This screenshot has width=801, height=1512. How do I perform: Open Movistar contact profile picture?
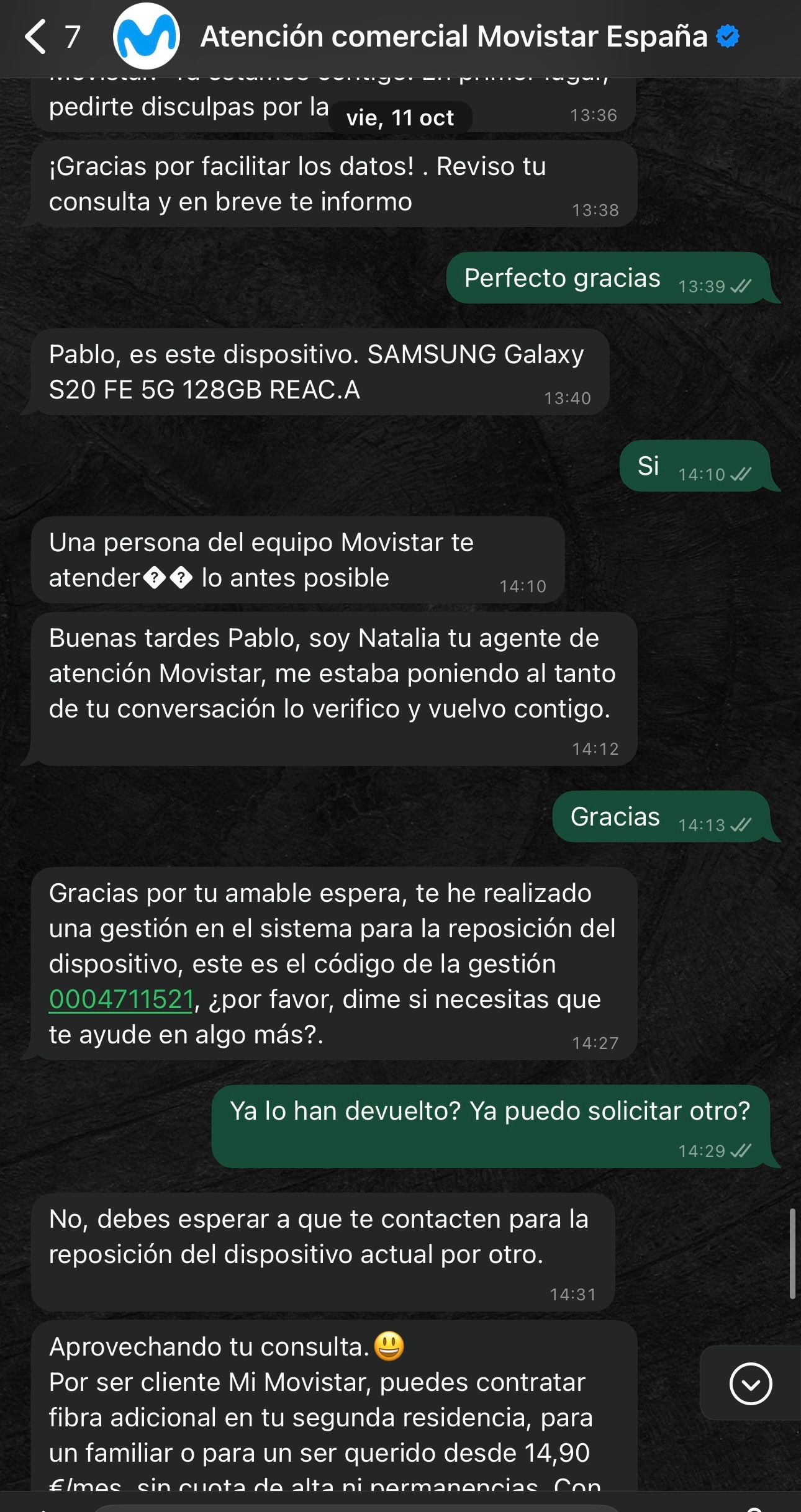(x=147, y=37)
